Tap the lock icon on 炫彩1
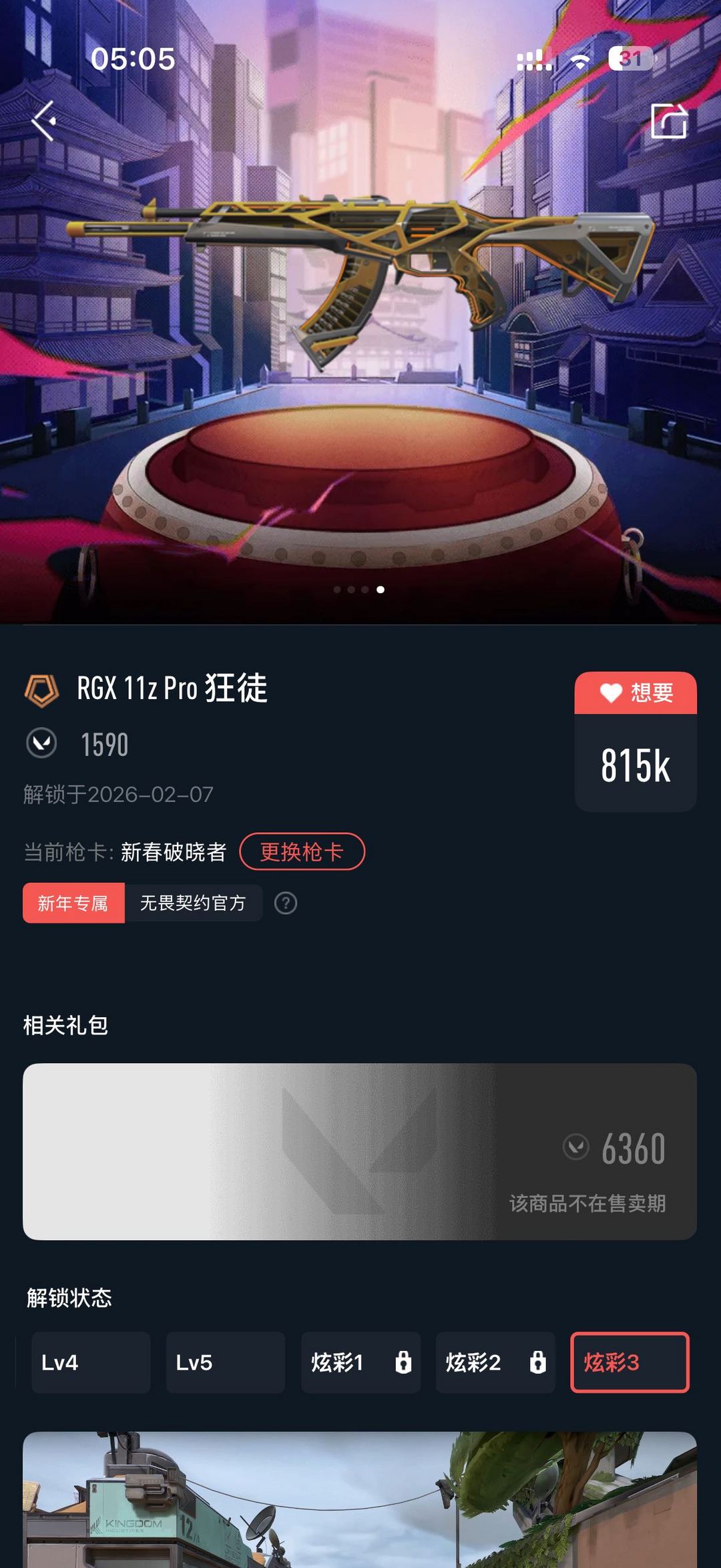Viewport: 721px width, 1568px height. [x=404, y=1362]
